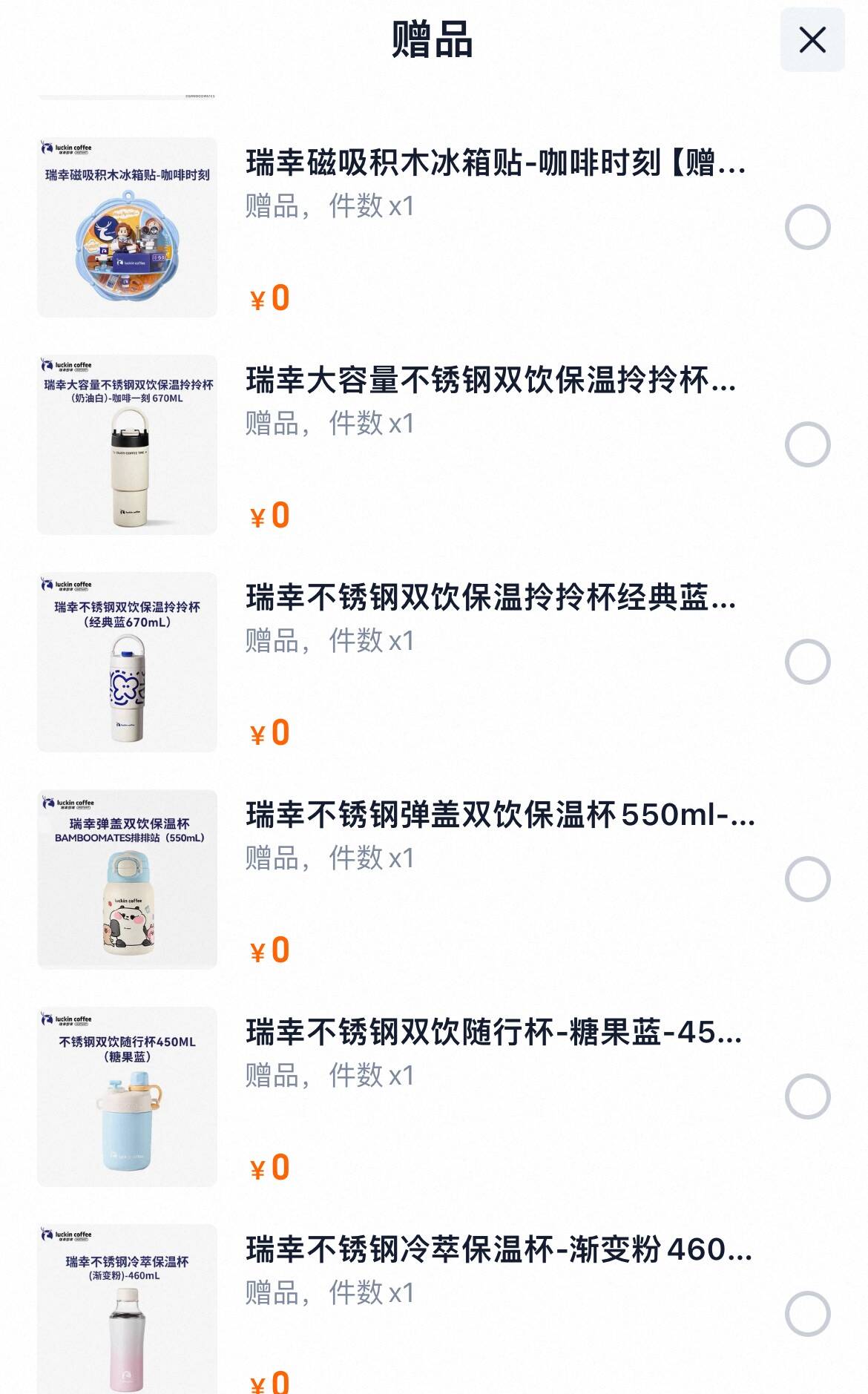
Task: Click the luckin coffee logo on the cream white cup image
Action: point(67,365)
